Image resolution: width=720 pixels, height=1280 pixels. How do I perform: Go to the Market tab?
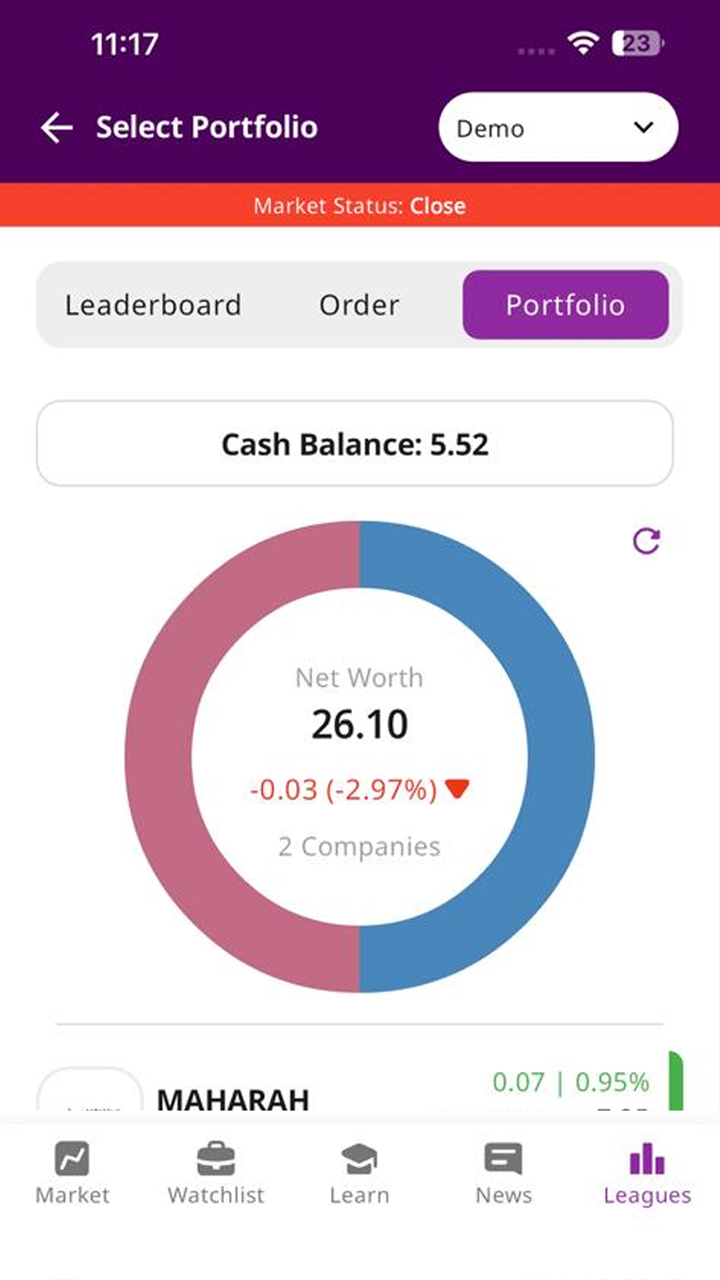72,1174
